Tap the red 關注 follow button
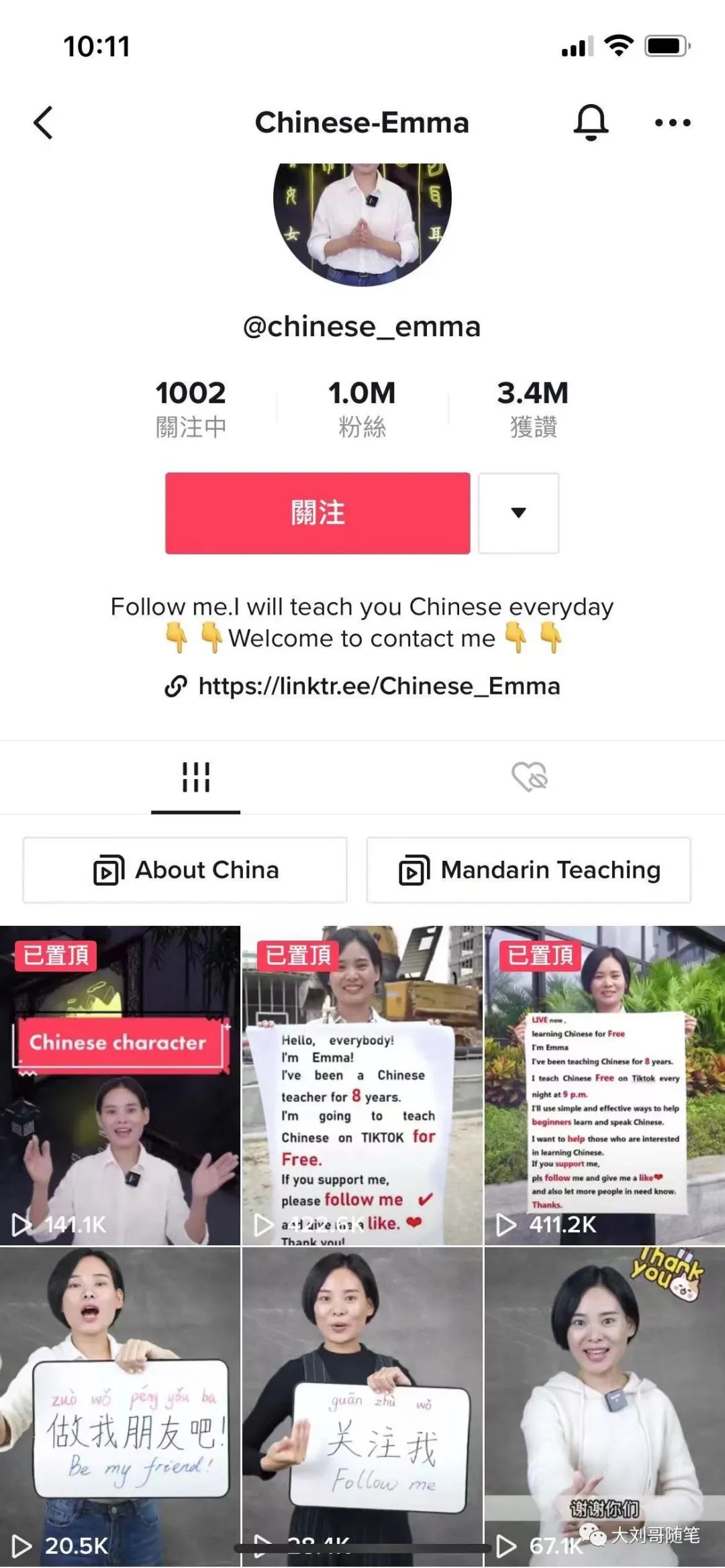Image resolution: width=725 pixels, height=1568 pixels. 318,513
